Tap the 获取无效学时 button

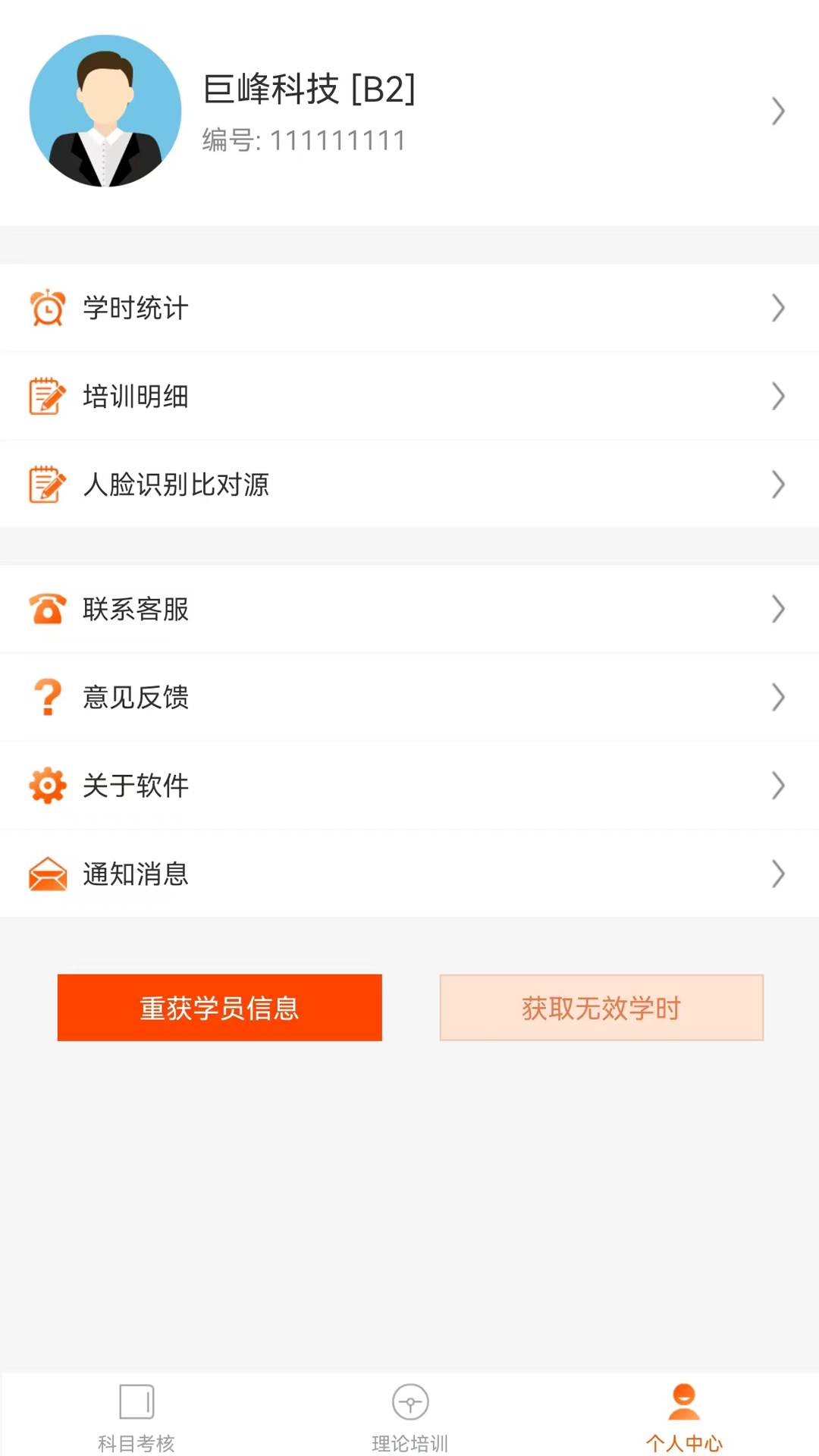coord(601,1008)
